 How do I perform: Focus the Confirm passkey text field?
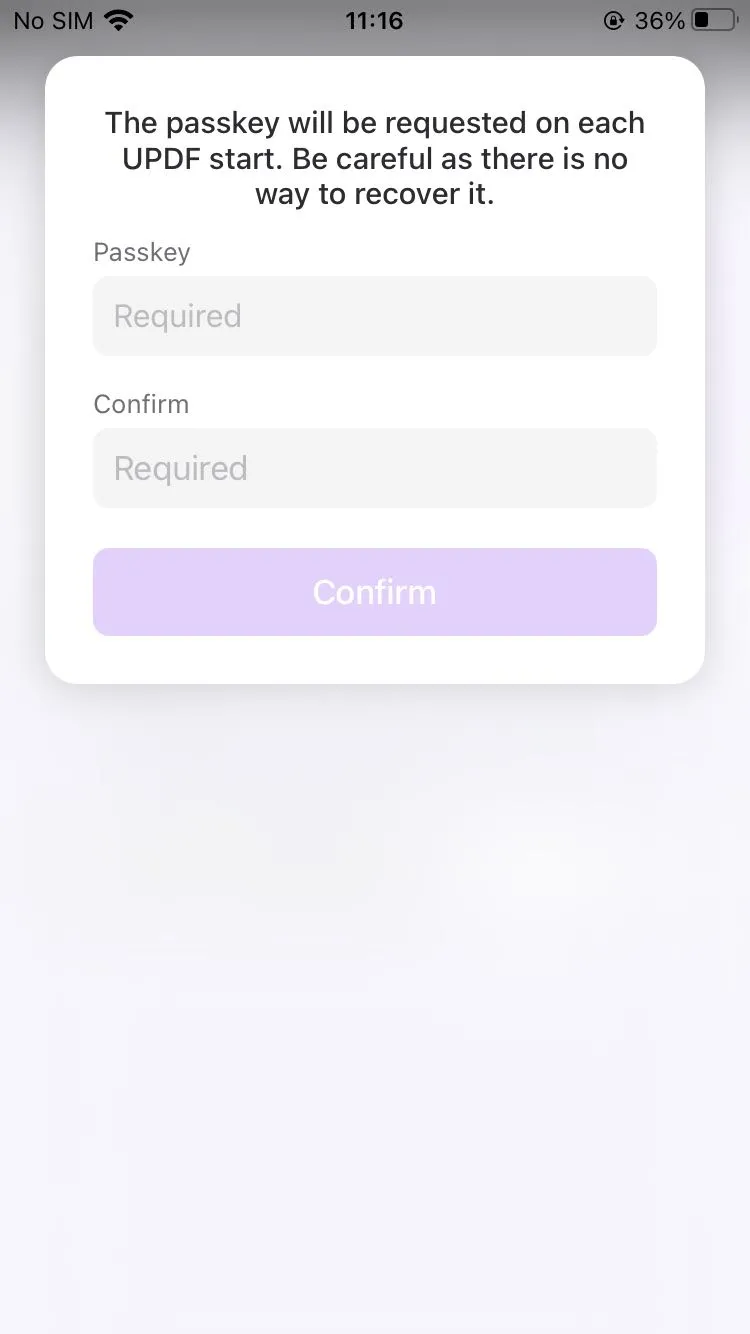click(x=374, y=468)
